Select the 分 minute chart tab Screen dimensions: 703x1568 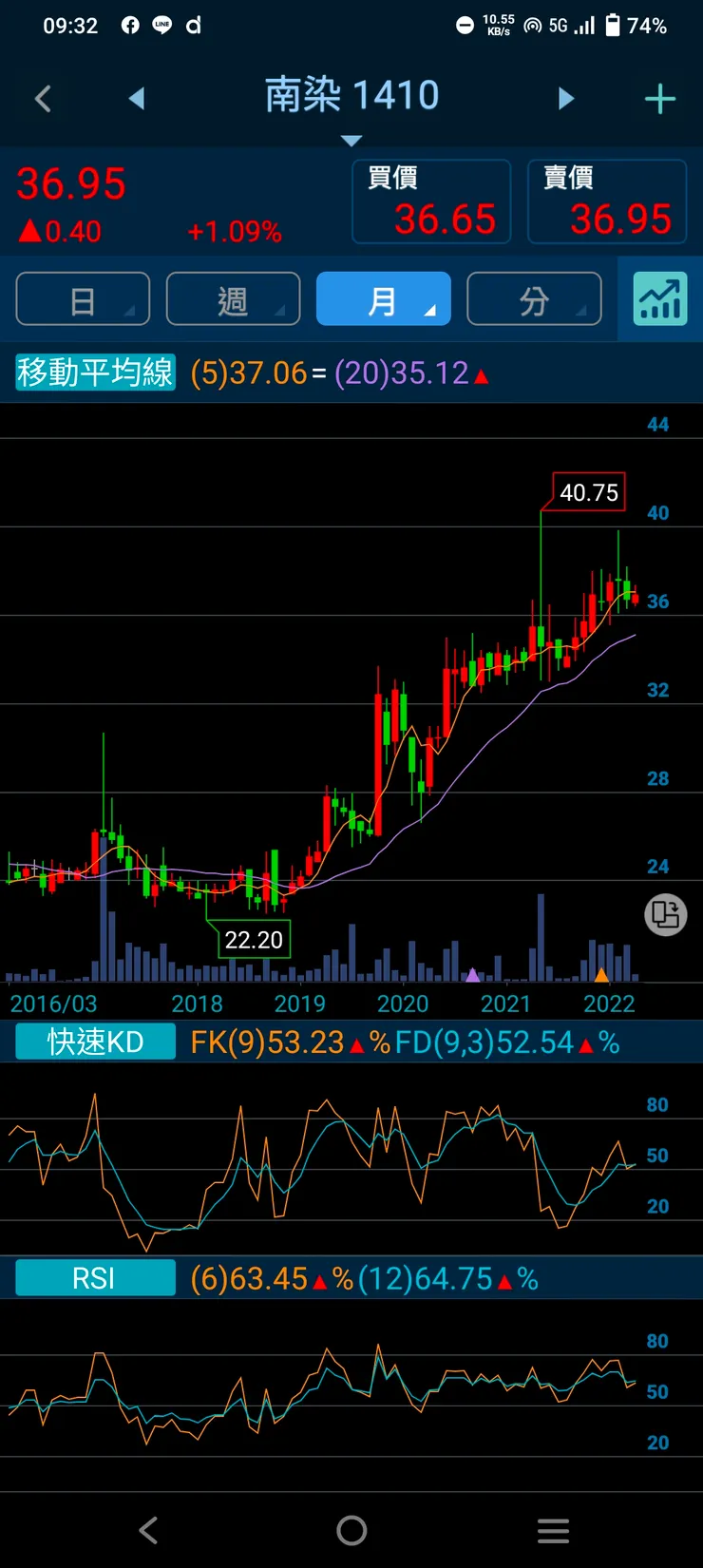pyautogui.click(x=534, y=299)
